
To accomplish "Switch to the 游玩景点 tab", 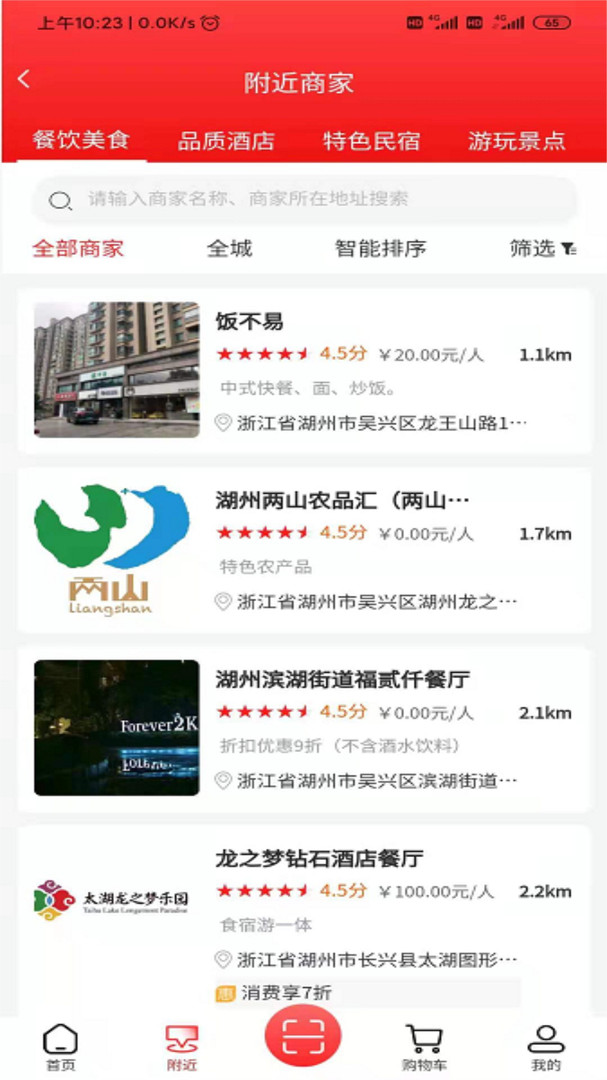I will pyautogui.click(x=516, y=141).
